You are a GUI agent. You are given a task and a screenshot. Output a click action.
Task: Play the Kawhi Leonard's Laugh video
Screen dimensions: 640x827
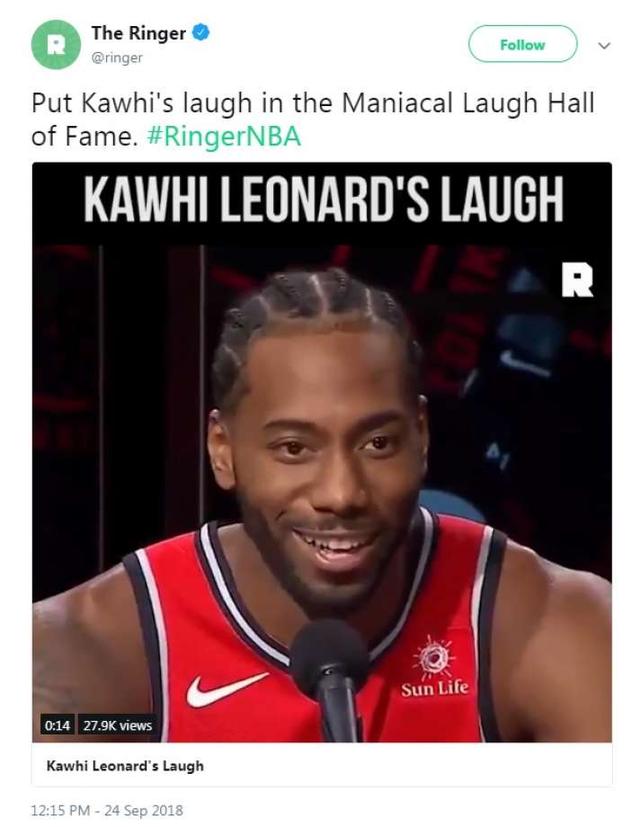pyautogui.click(x=321, y=450)
